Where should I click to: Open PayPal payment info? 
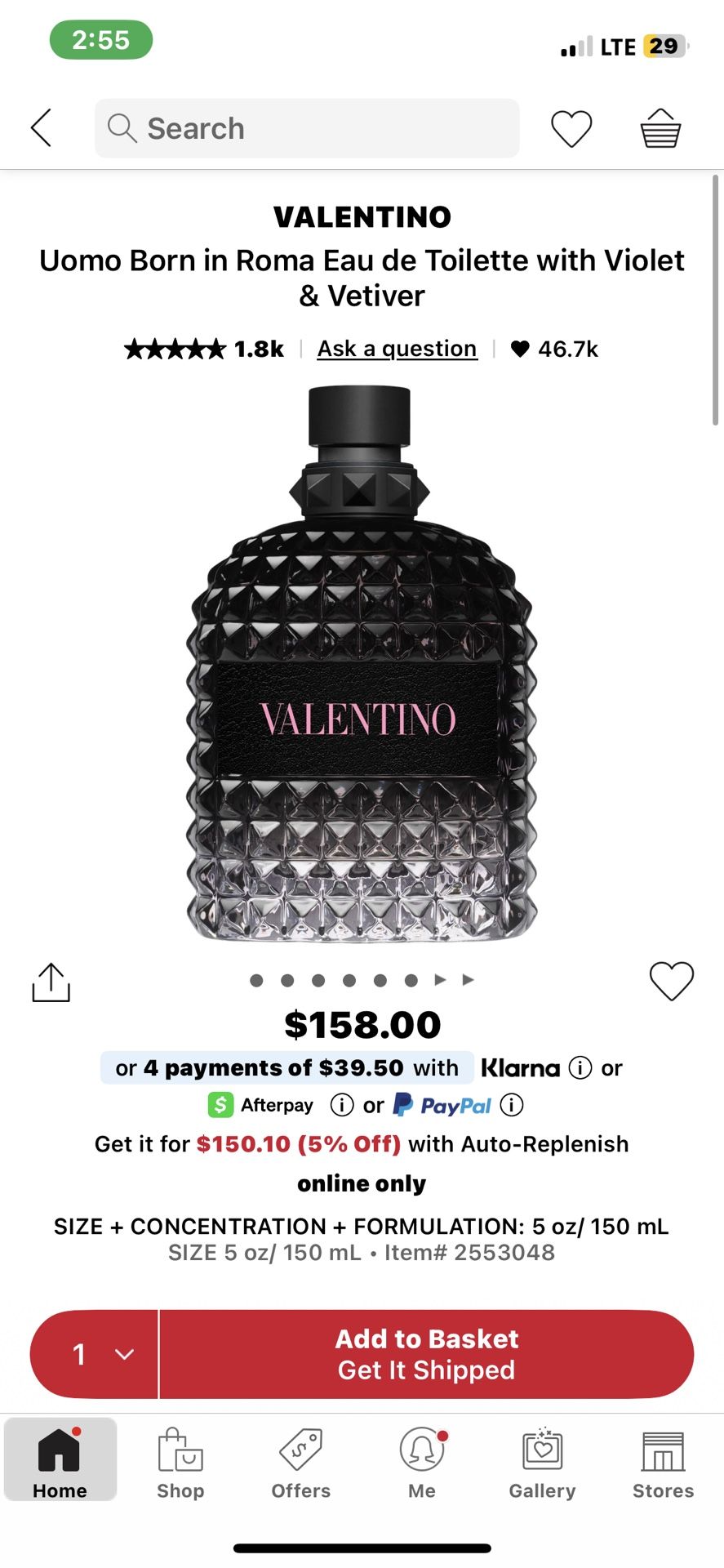pos(511,1105)
